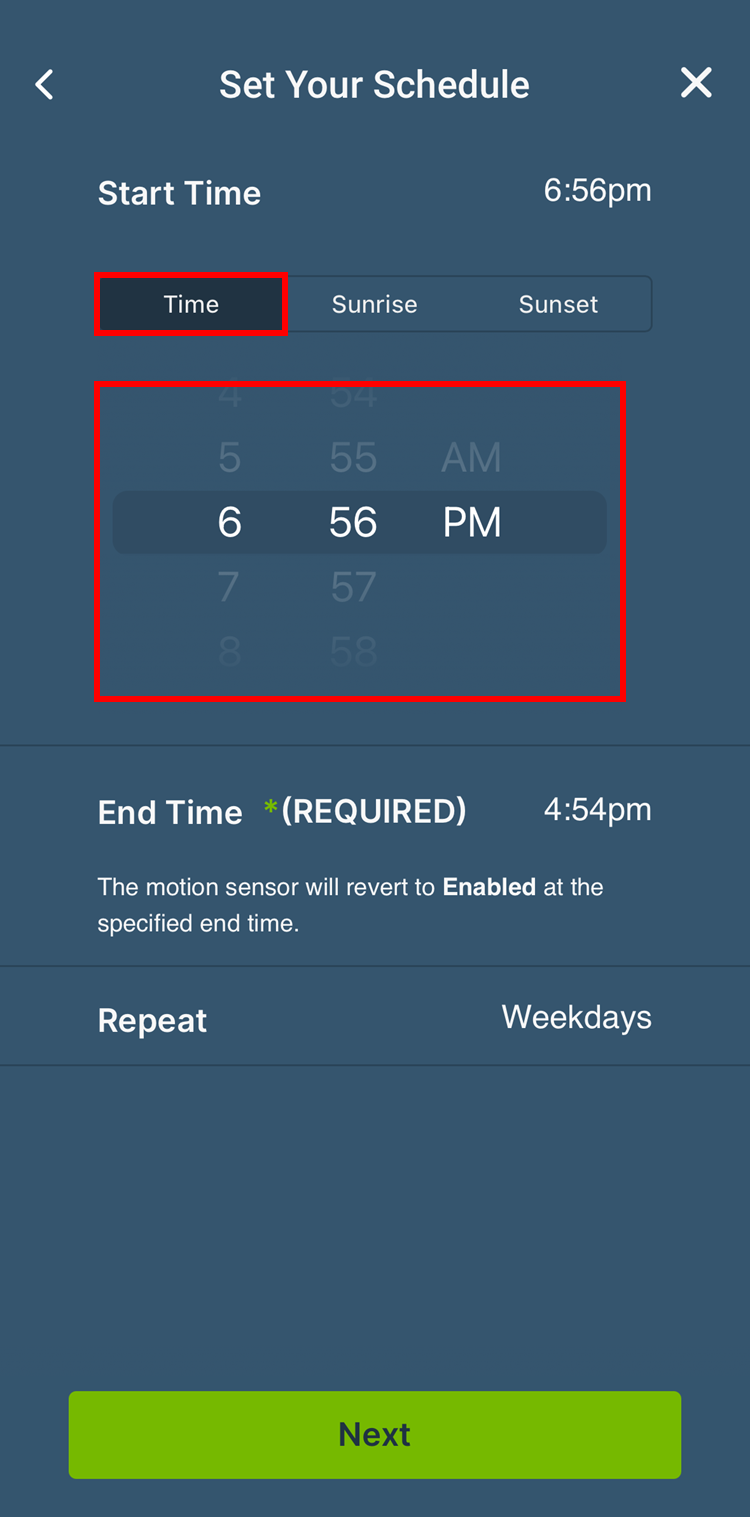
Task: Pick hour 7 on the hour wheel
Action: pyautogui.click(x=230, y=588)
